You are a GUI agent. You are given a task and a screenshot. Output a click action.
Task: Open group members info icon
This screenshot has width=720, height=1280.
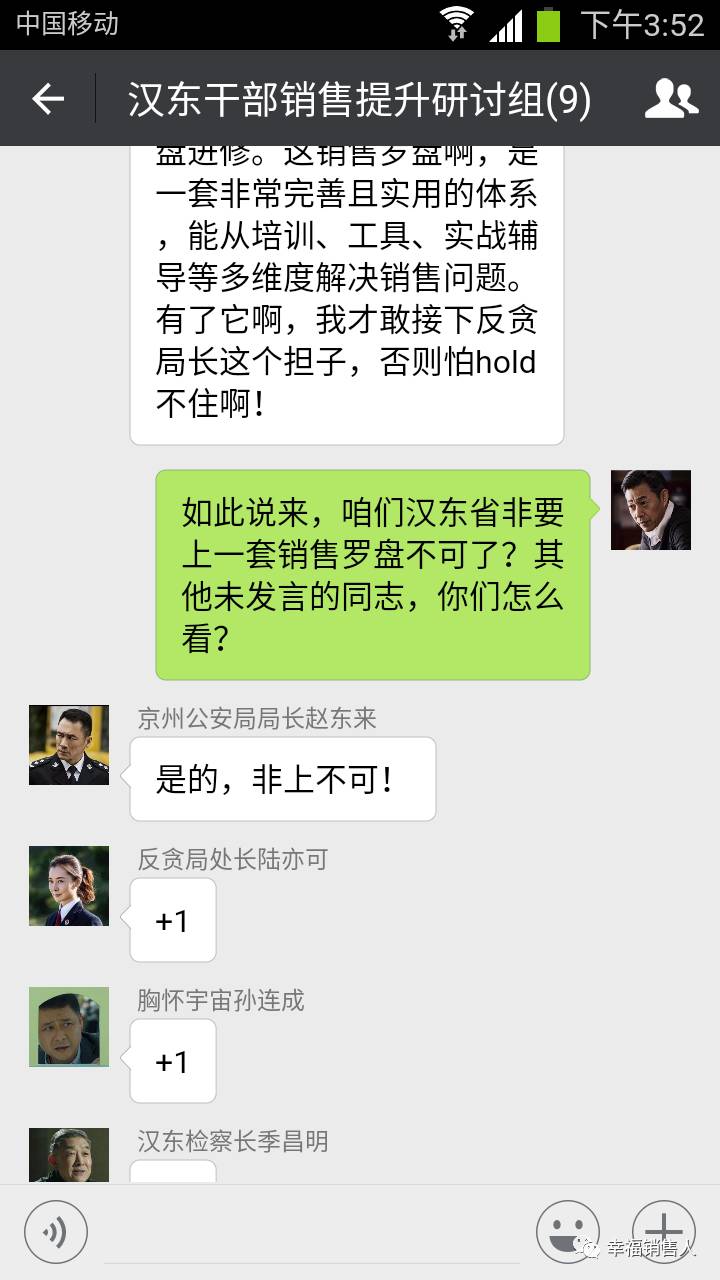coord(671,99)
